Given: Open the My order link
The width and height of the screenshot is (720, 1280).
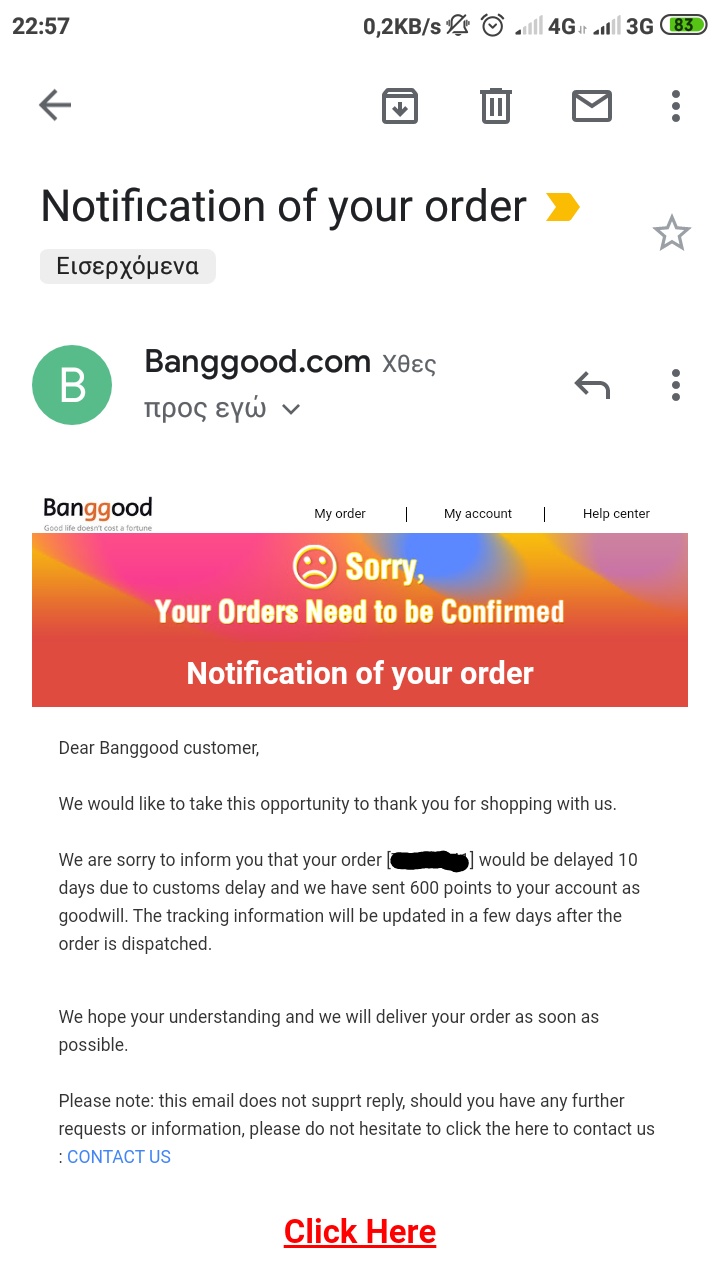Looking at the screenshot, I should pos(340,513).
